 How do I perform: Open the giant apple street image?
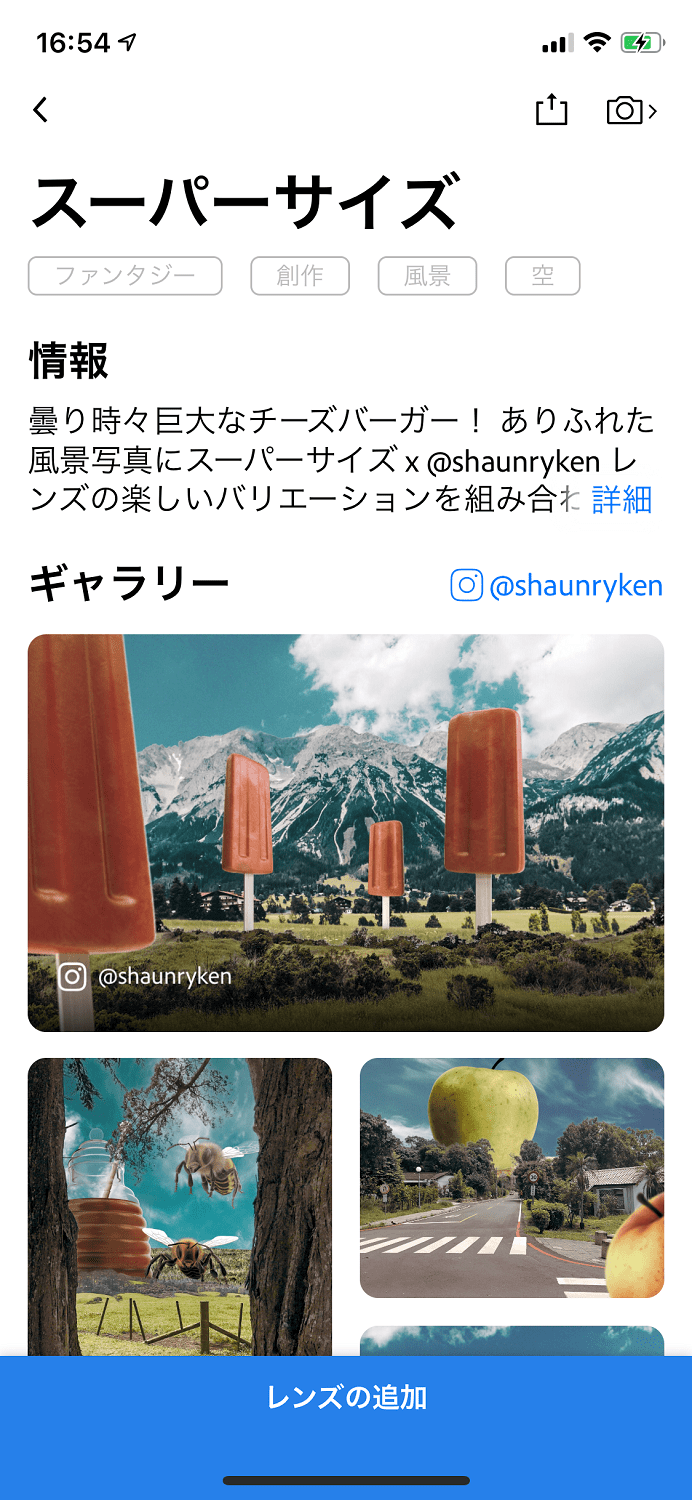(511, 1177)
